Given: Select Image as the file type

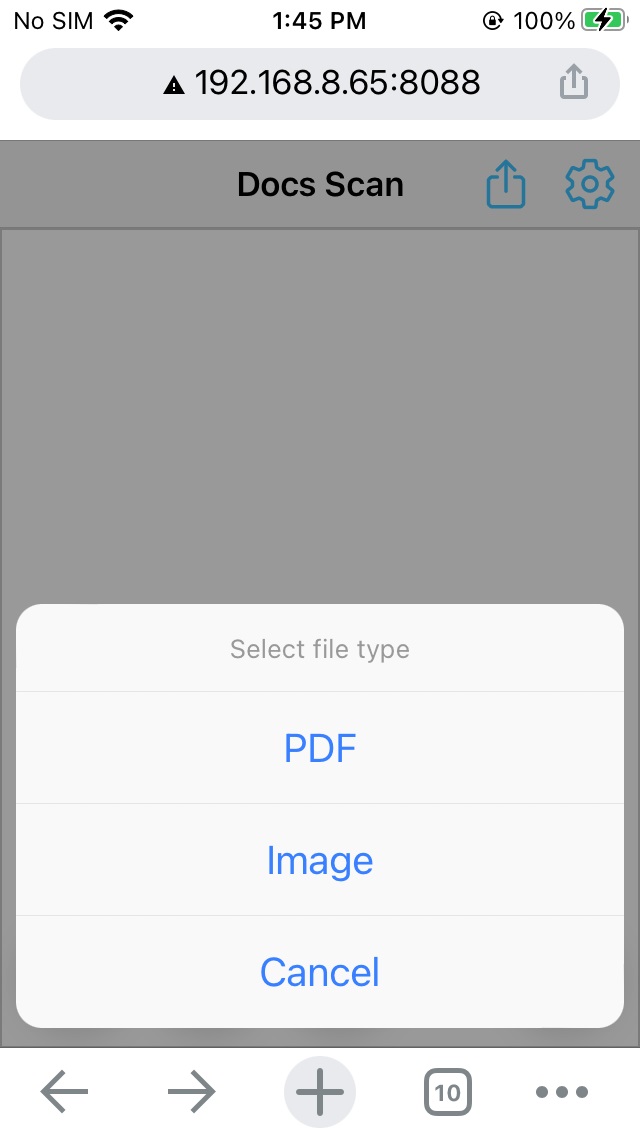Looking at the screenshot, I should coord(320,860).
